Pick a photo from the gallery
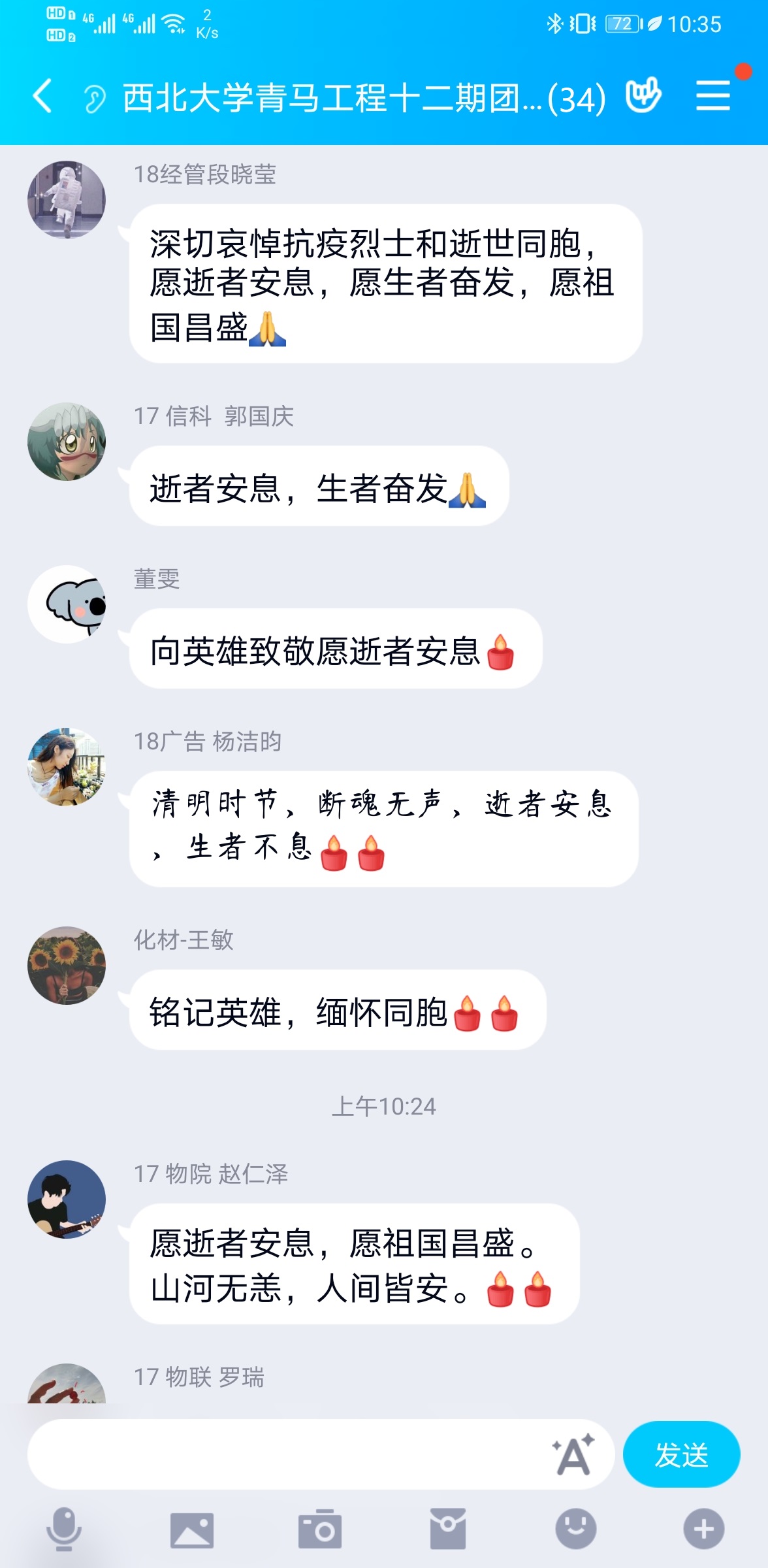This screenshot has height=1568, width=768. pos(191,1529)
